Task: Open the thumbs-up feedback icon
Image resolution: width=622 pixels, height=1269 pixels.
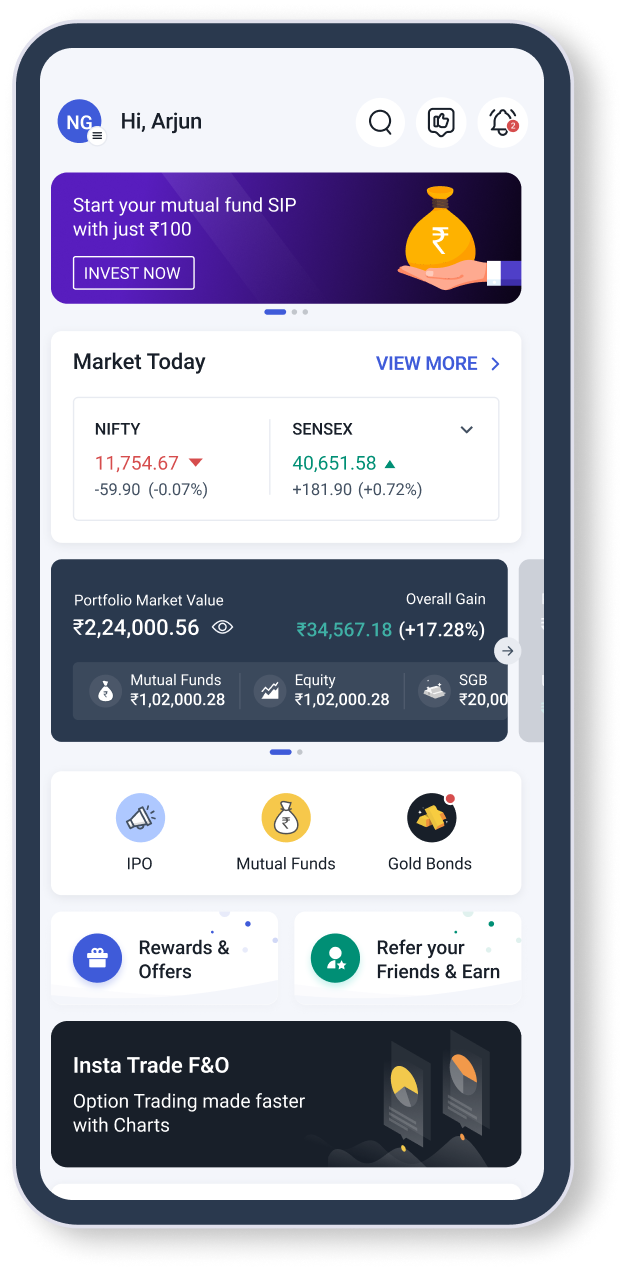Action: 441,122
